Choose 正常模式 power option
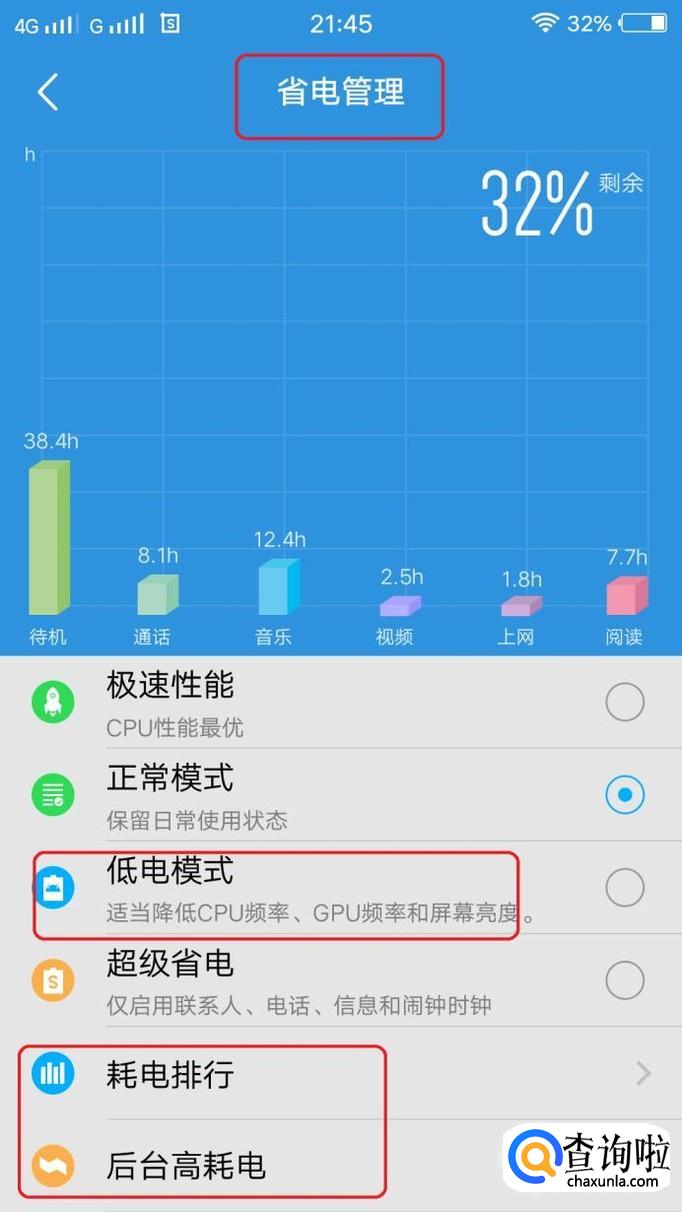This screenshot has width=682, height=1212. (624, 795)
